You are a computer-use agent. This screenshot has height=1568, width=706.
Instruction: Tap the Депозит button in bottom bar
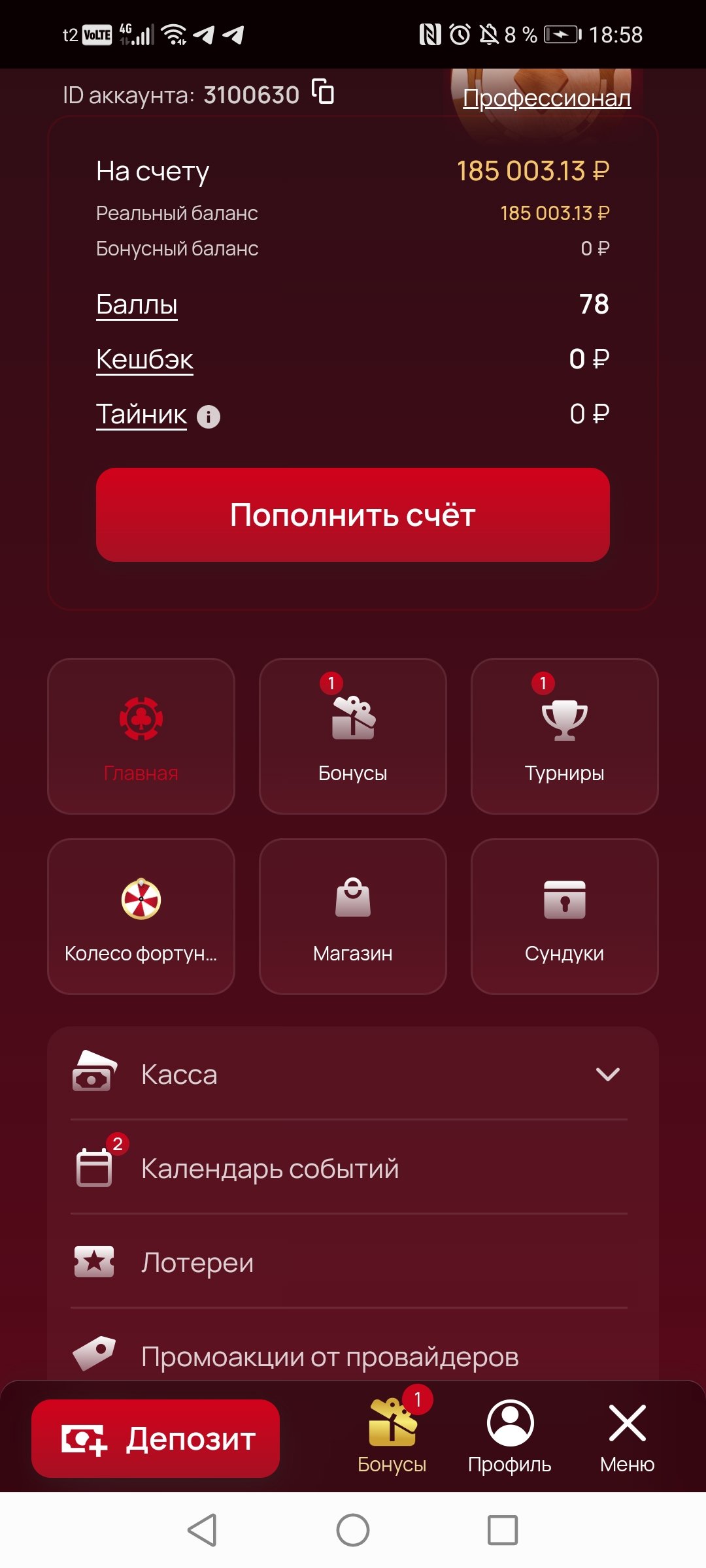click(x=156, y=1439)
